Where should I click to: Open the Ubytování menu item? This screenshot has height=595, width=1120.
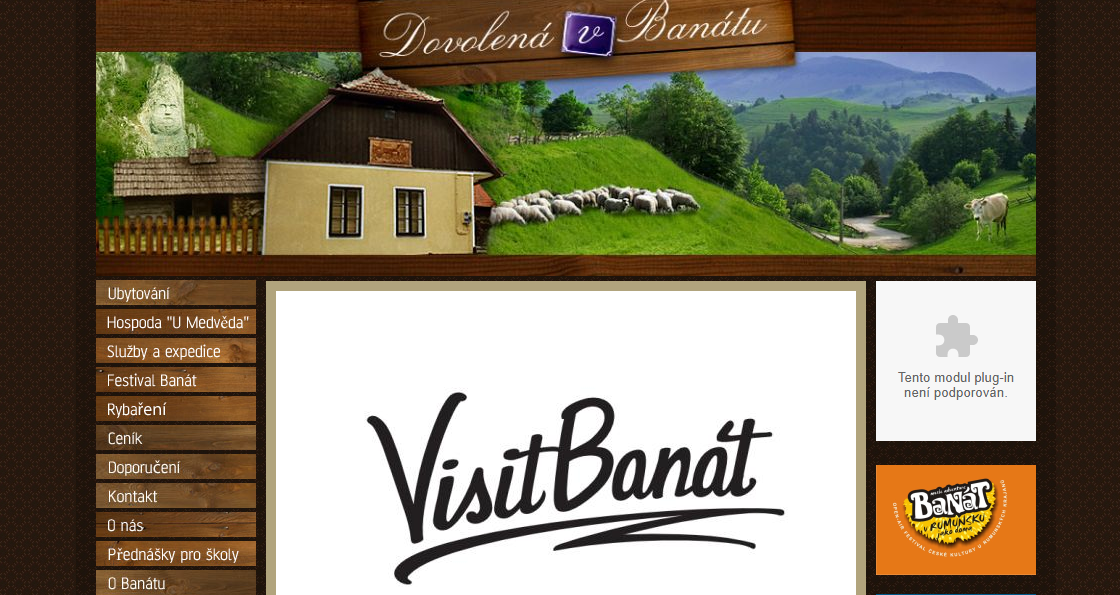[176, 293]
